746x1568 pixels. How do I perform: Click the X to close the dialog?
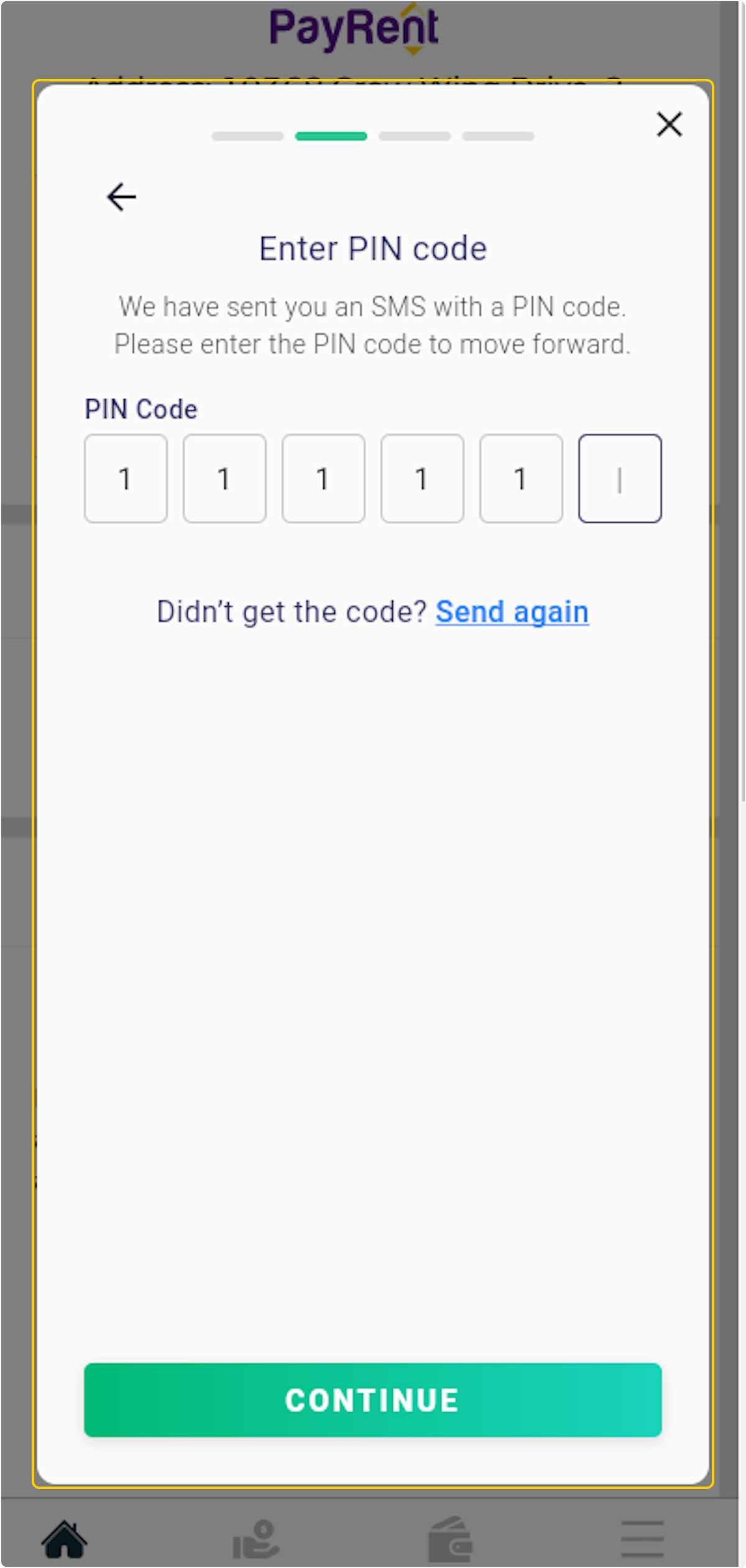(670, 124)
